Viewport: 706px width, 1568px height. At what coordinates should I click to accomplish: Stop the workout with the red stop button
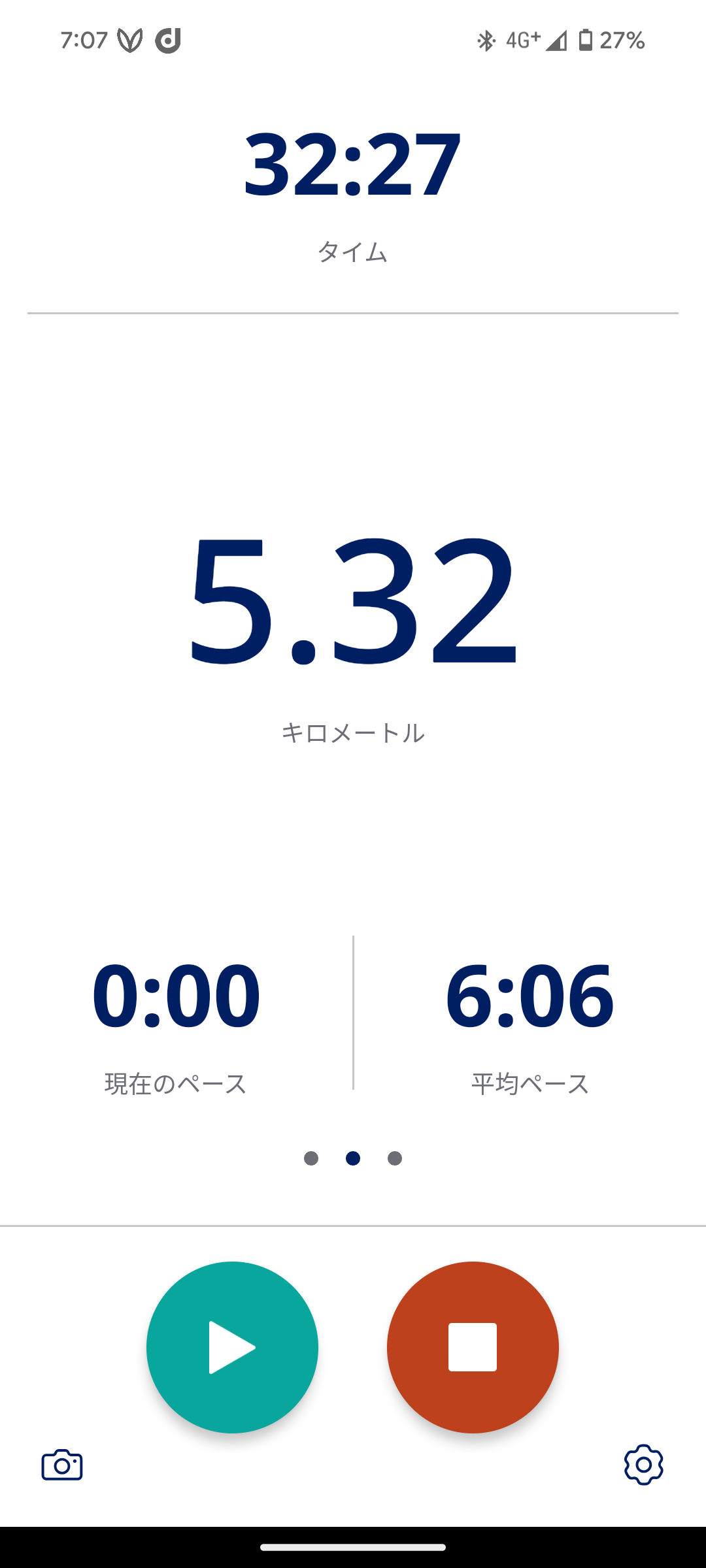tap(473, 1347)
